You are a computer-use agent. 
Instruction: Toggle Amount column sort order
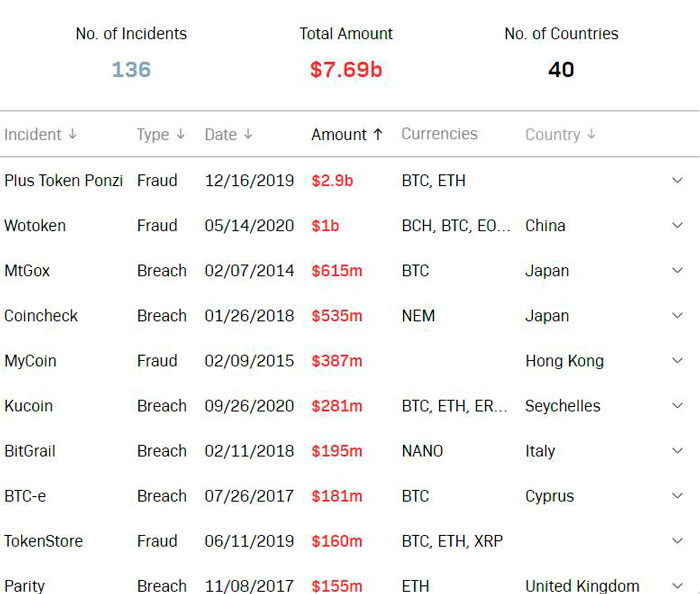point(346,134)
